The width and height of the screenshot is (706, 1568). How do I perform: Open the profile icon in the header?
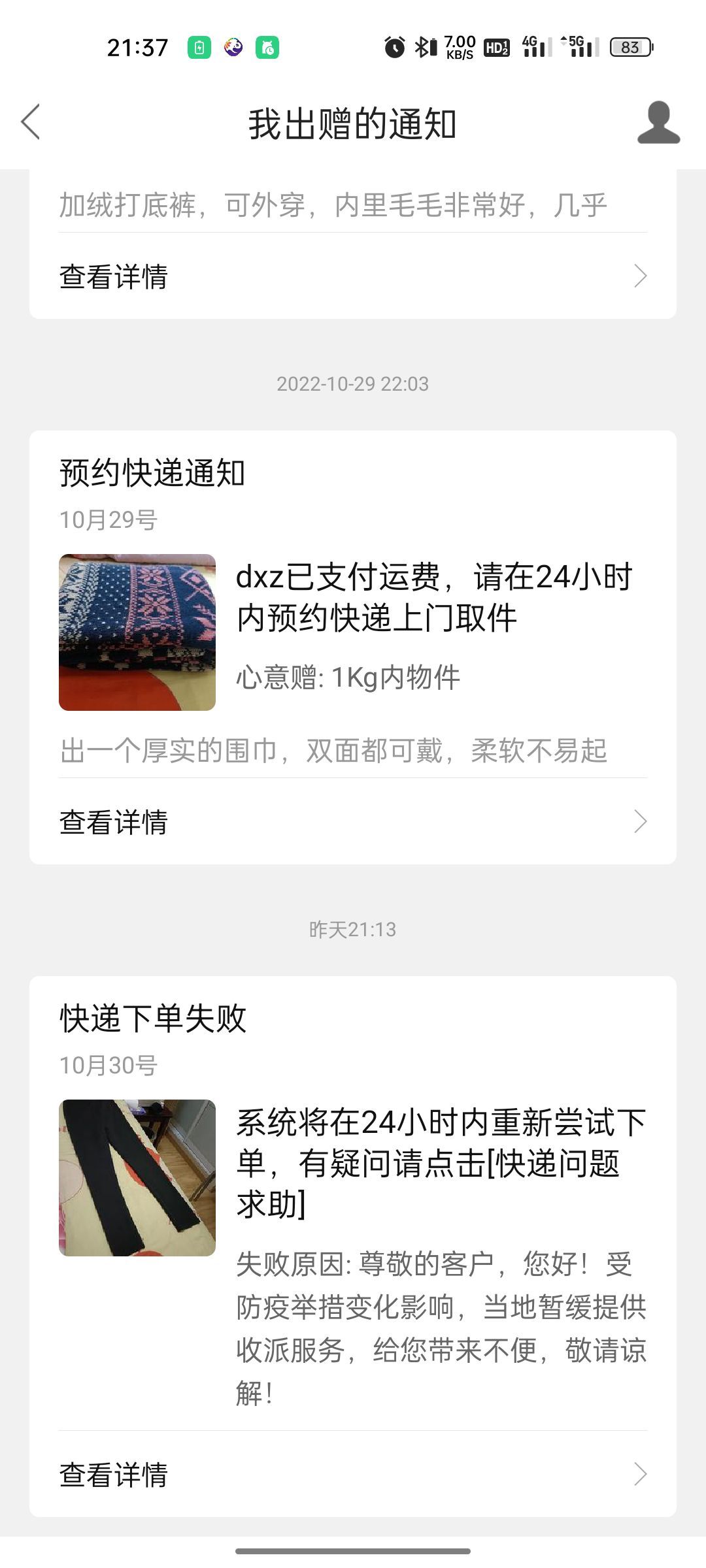coord(658,122)
